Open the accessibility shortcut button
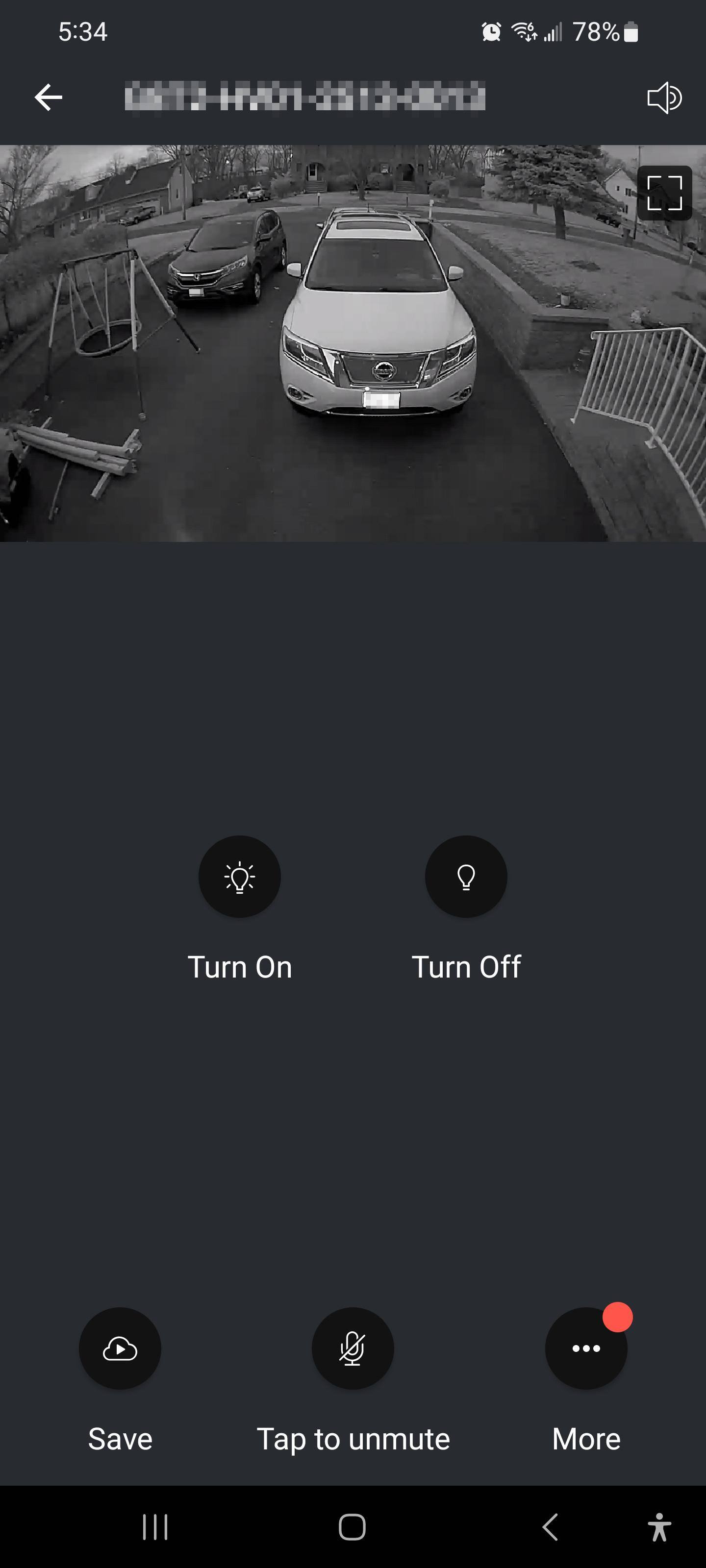Viewport: 706px width, 1568px height. [659, 1527]
